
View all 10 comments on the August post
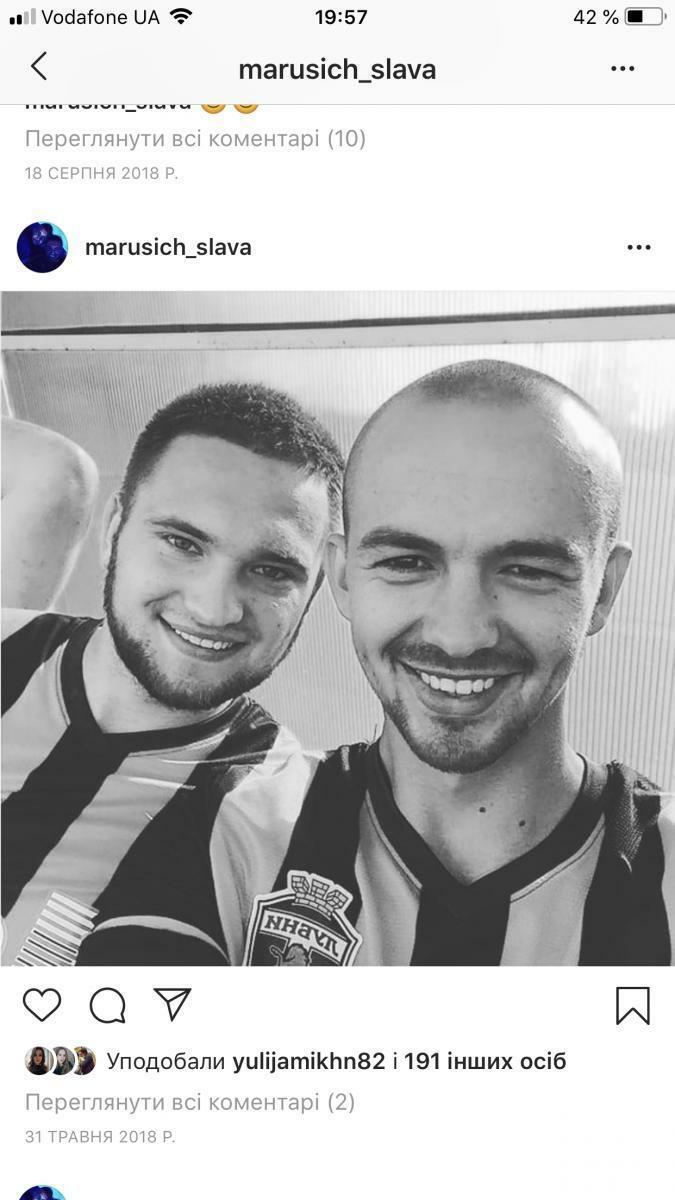pos(195,139)
